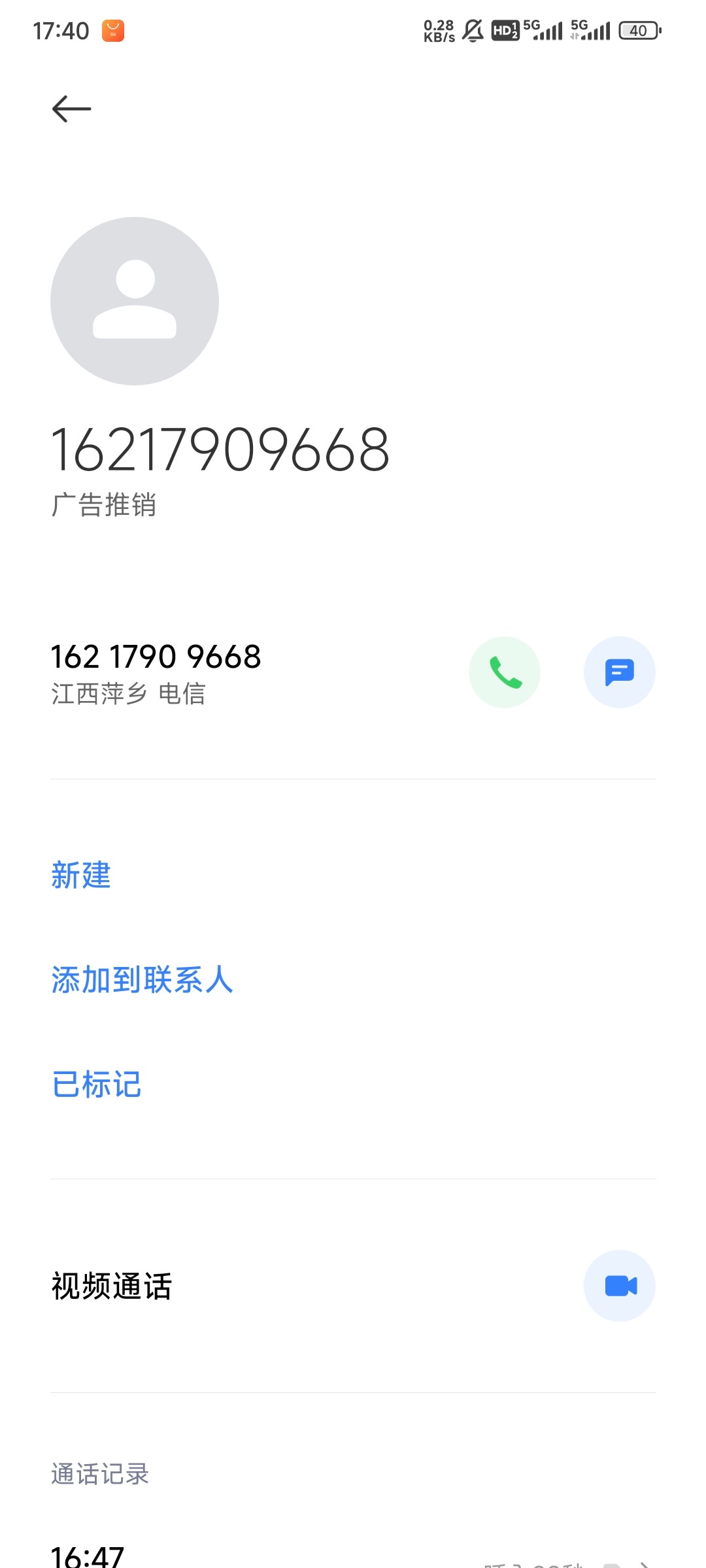706x1568 pixels.
Task: Open the 已标记 option
Action: 96,1084
